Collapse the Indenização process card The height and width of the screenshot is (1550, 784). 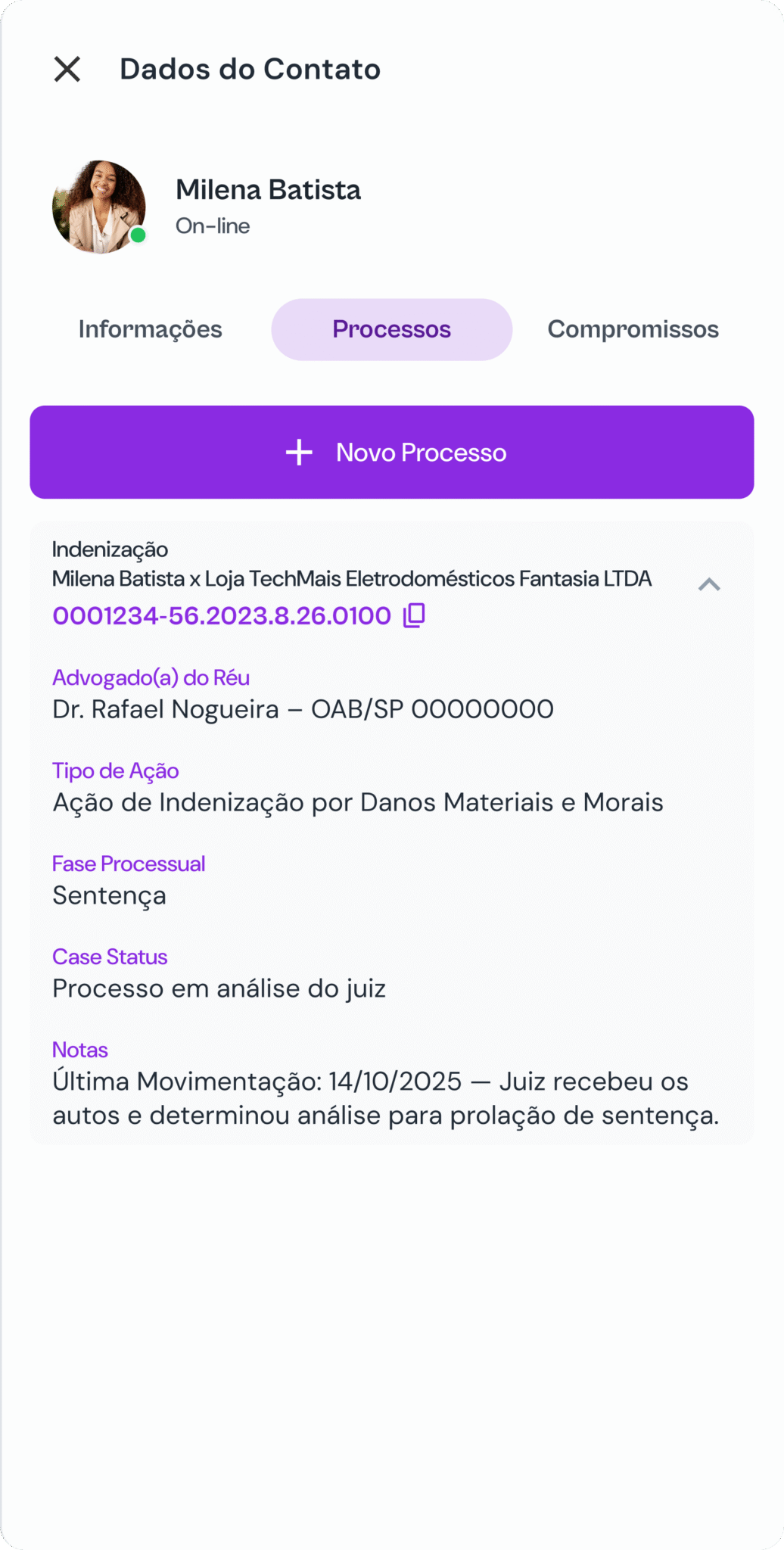[x=708, y=584]
